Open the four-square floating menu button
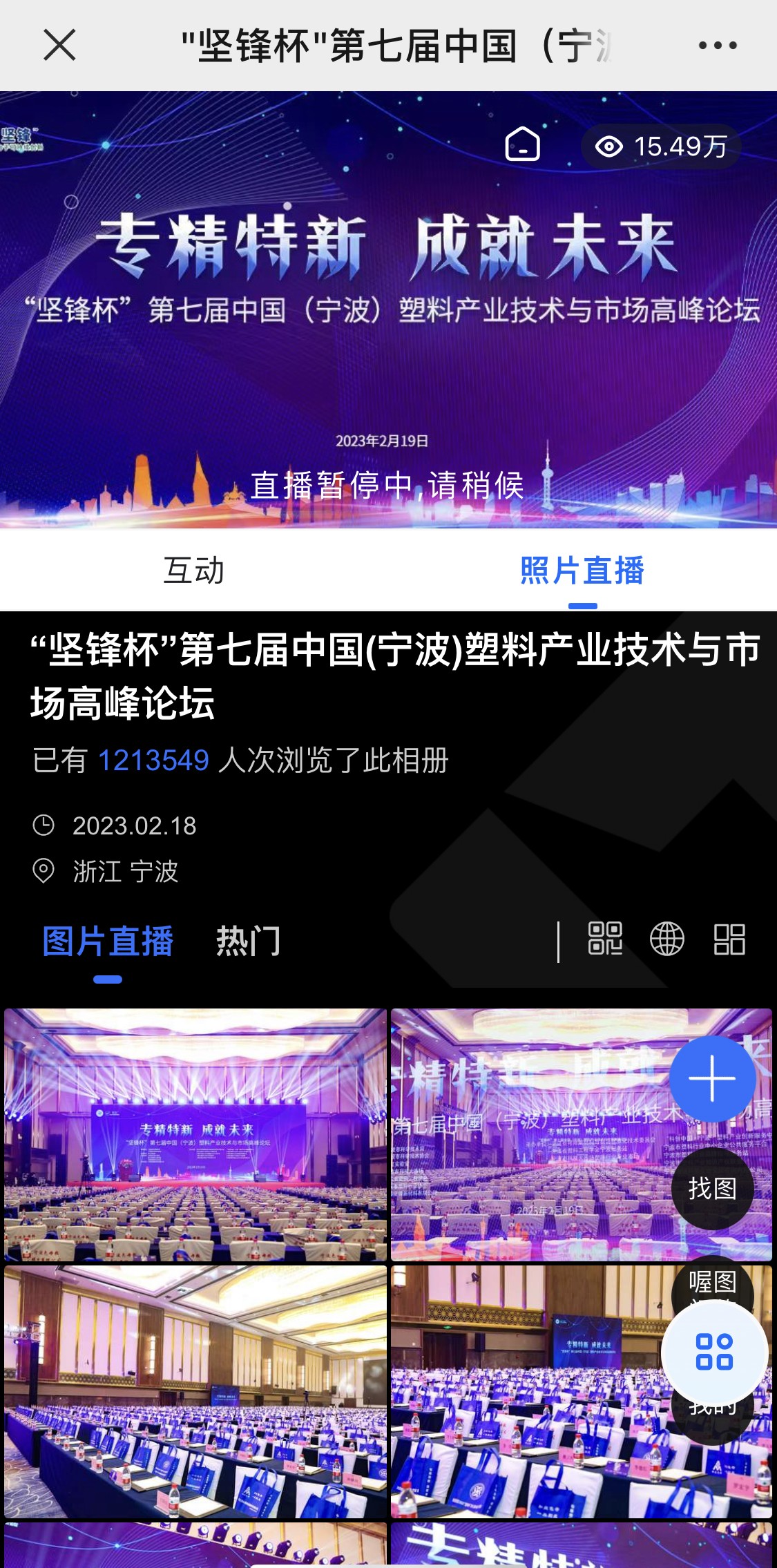This screenshot has height=1568, width=777. click(x=714, y=1352)
